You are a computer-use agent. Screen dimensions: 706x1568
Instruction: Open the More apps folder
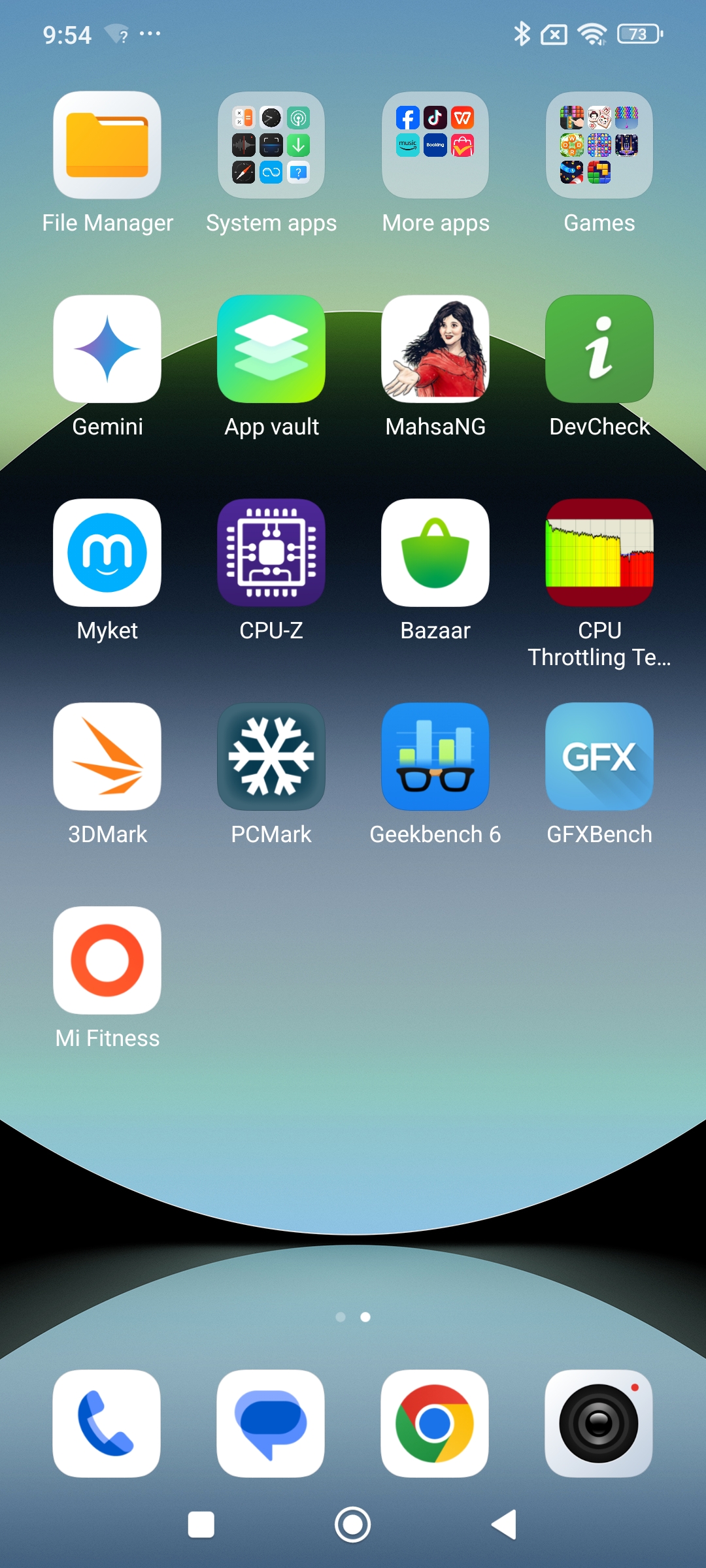click(435, 145)
